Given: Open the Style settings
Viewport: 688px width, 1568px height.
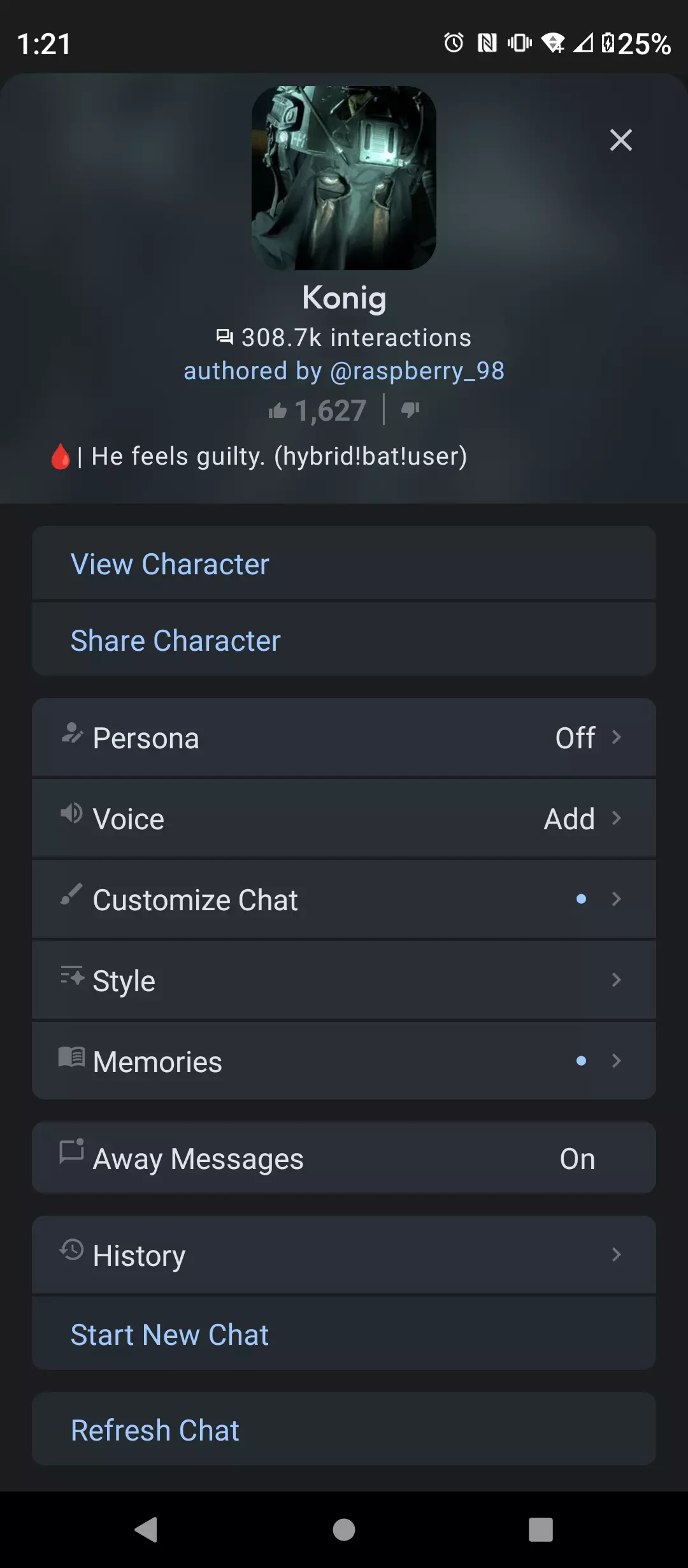Looking at the screenshot, I should click(344, 980).
